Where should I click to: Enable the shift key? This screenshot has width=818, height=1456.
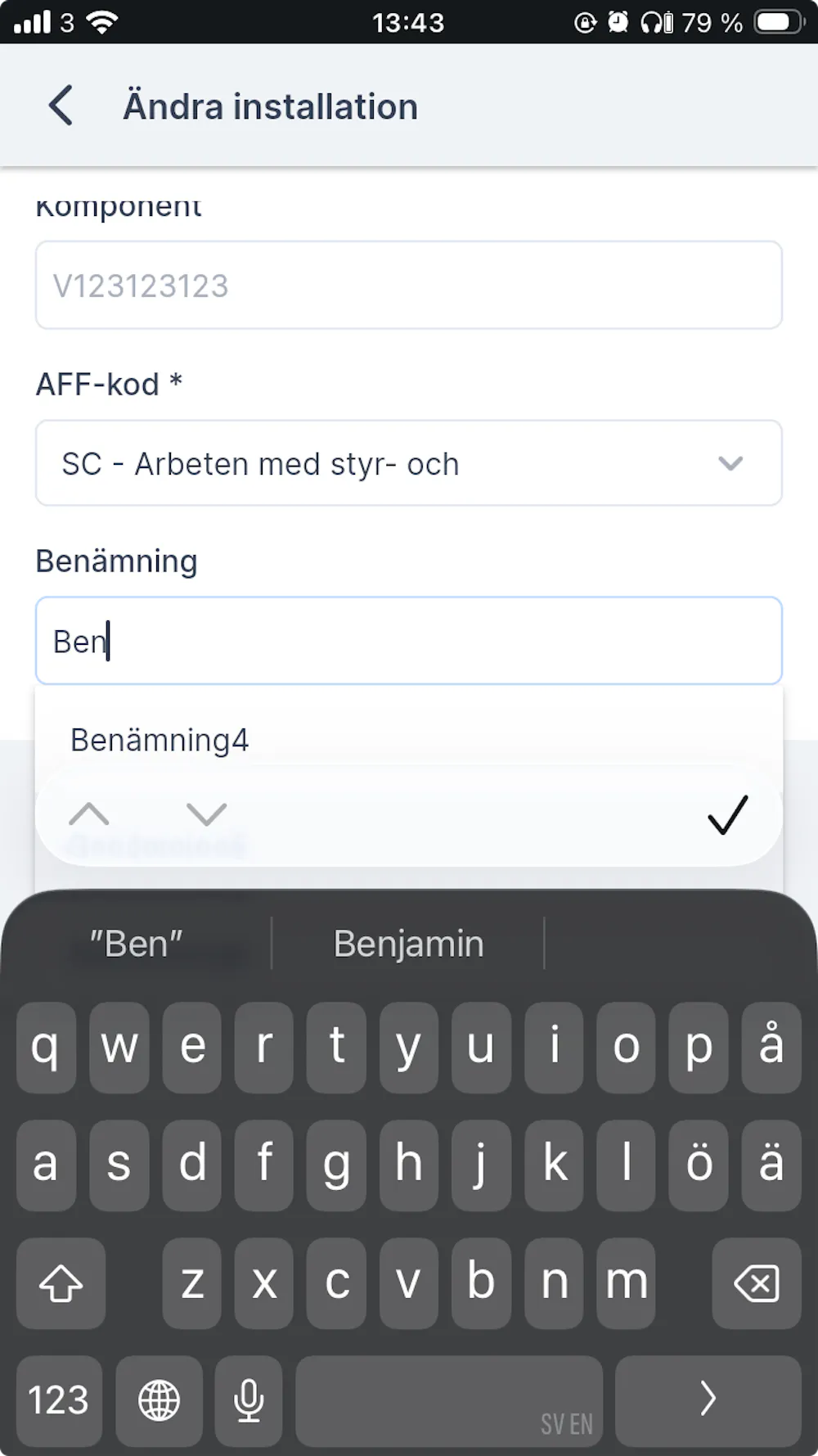click(x=61, y=1282)
